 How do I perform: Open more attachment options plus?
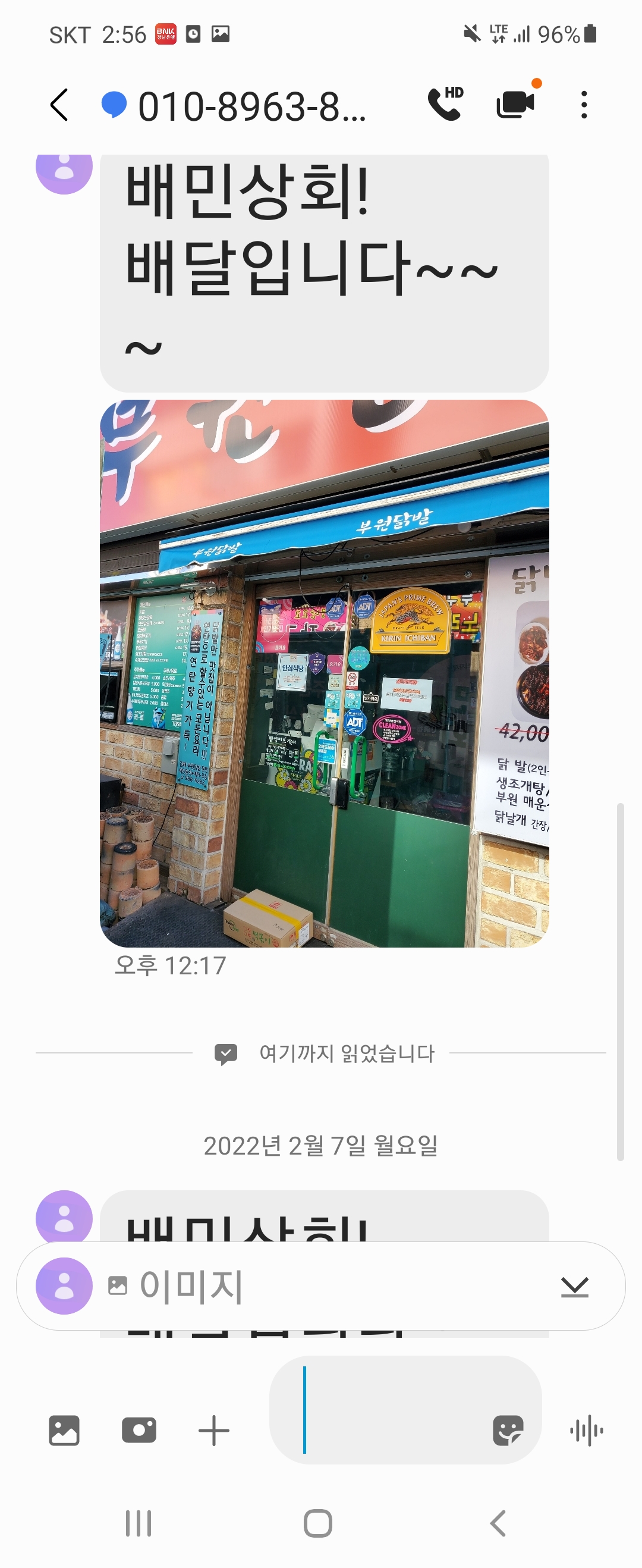coord(213,1430)
